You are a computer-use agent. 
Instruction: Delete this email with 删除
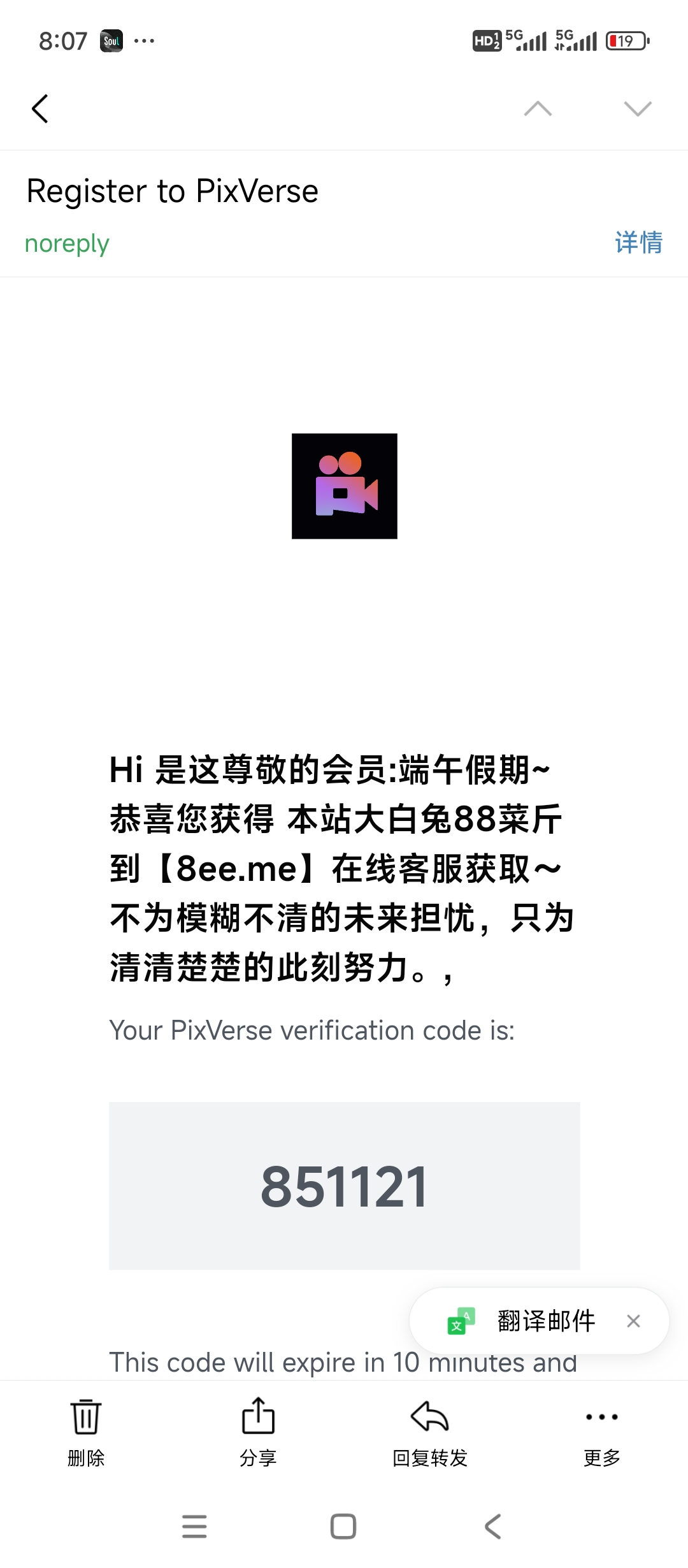[86, 1431]
